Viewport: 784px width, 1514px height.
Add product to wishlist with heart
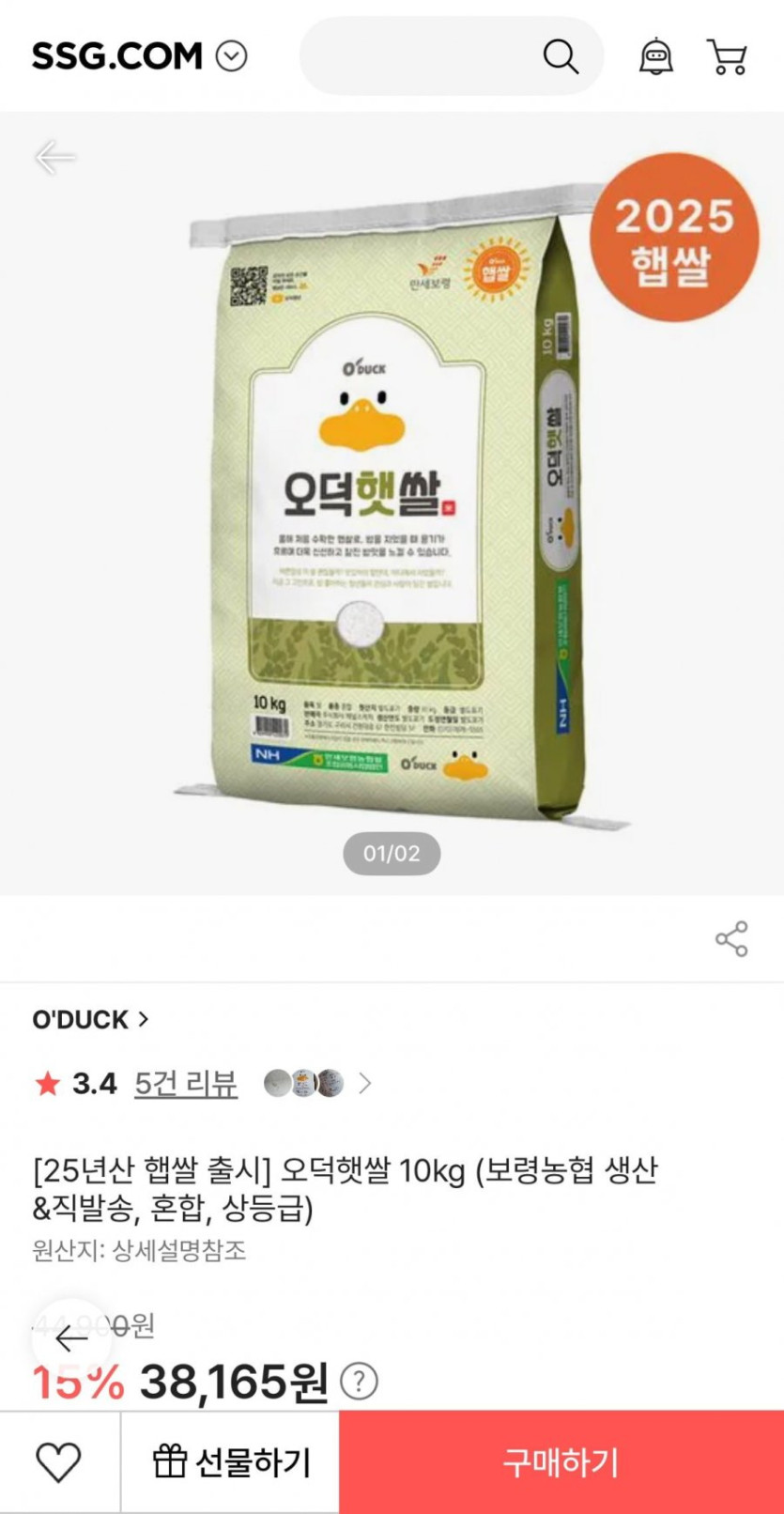click(58, 1461)
